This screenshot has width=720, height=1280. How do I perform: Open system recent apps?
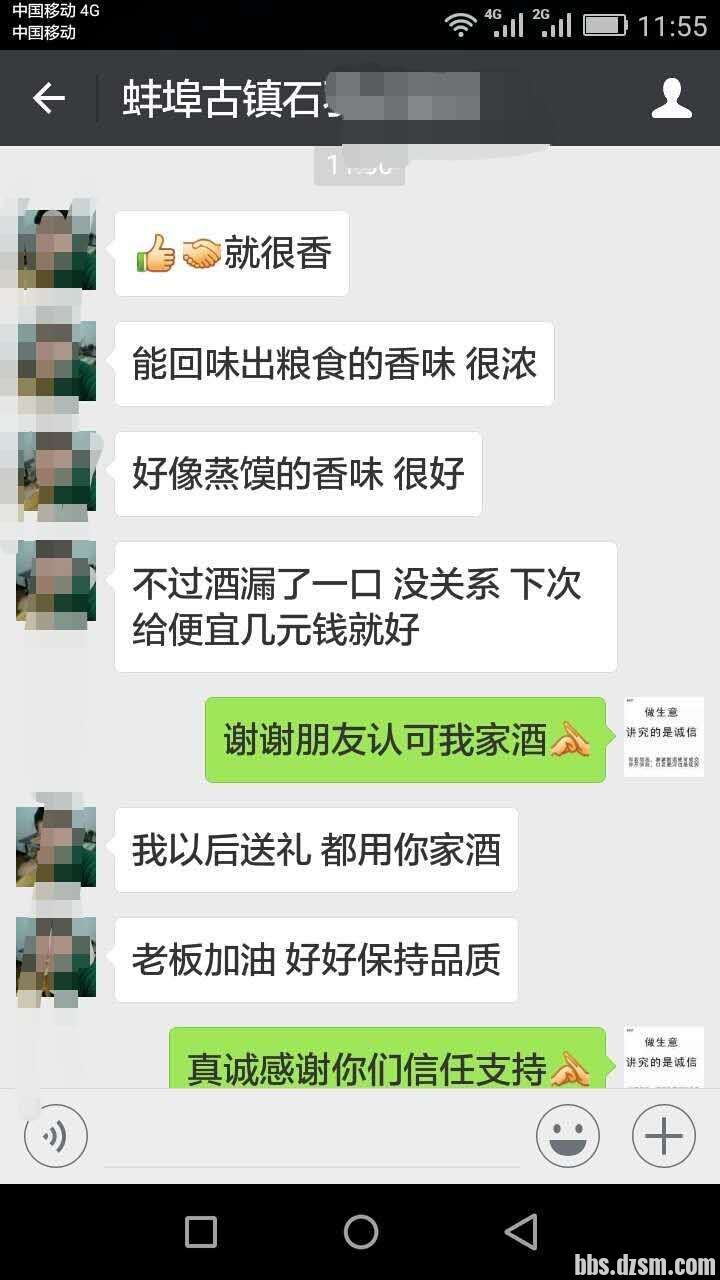(201, 1231)
